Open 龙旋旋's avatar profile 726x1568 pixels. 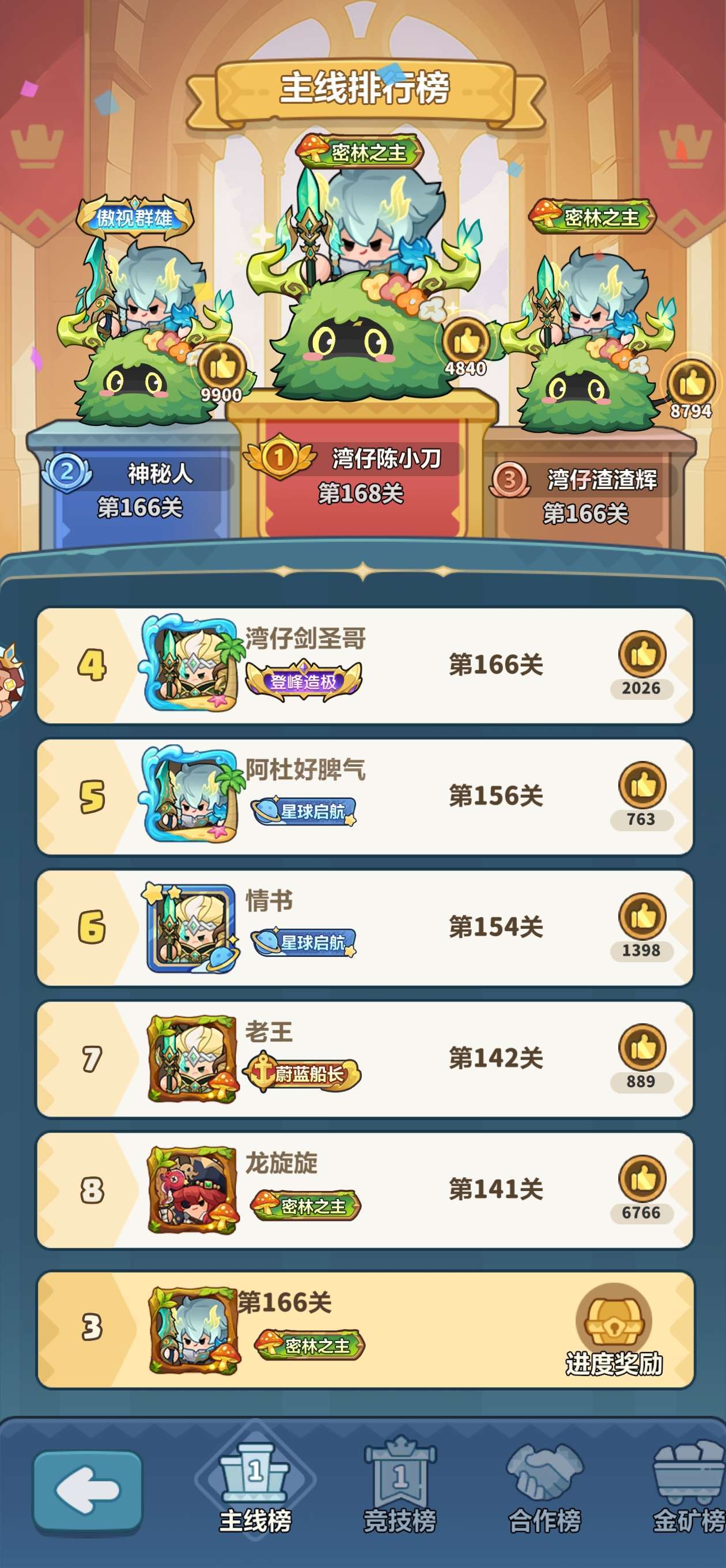pyautogui.click(x=192, y=1189)
